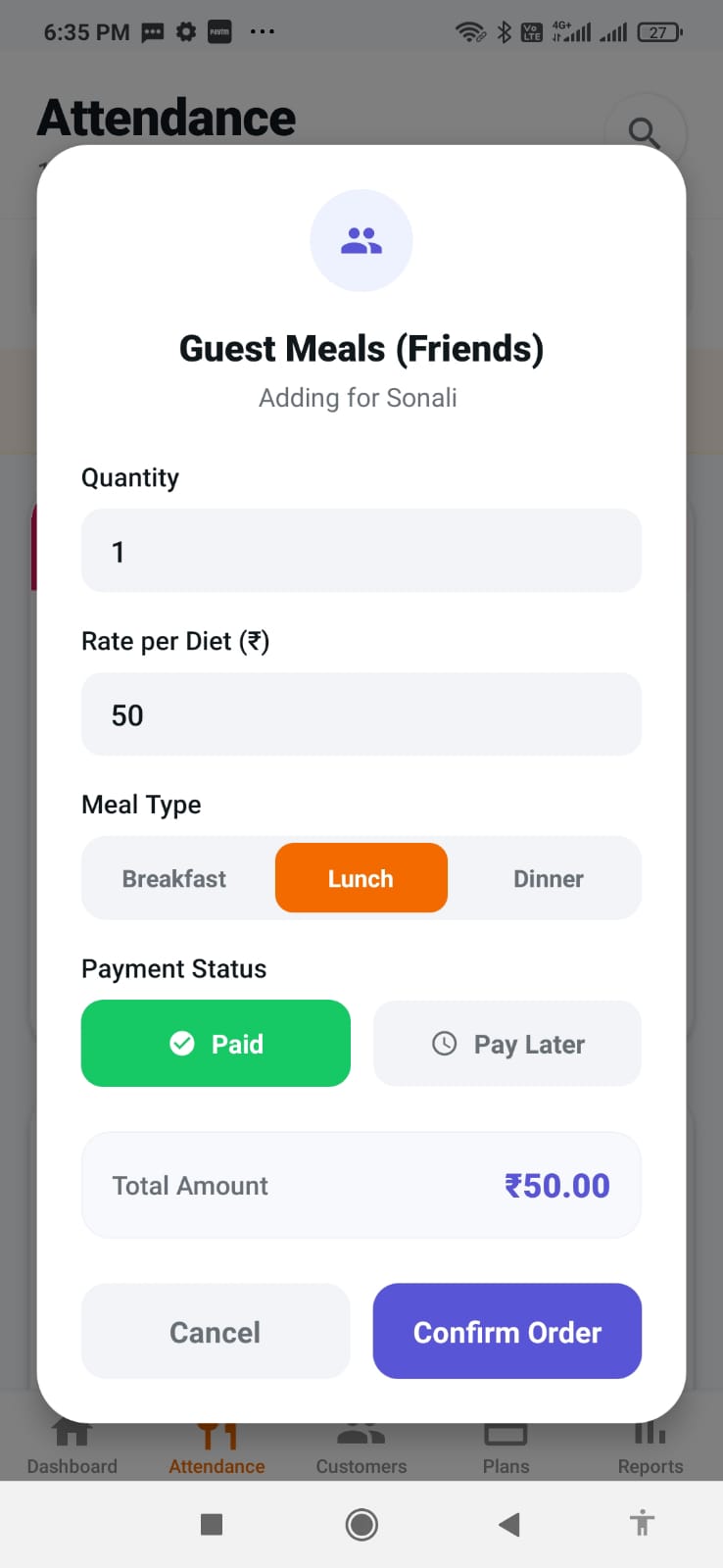Screen dimensions: 723x1568
Task: Cancel the guest meals dialog
Action: [216, 1332]
